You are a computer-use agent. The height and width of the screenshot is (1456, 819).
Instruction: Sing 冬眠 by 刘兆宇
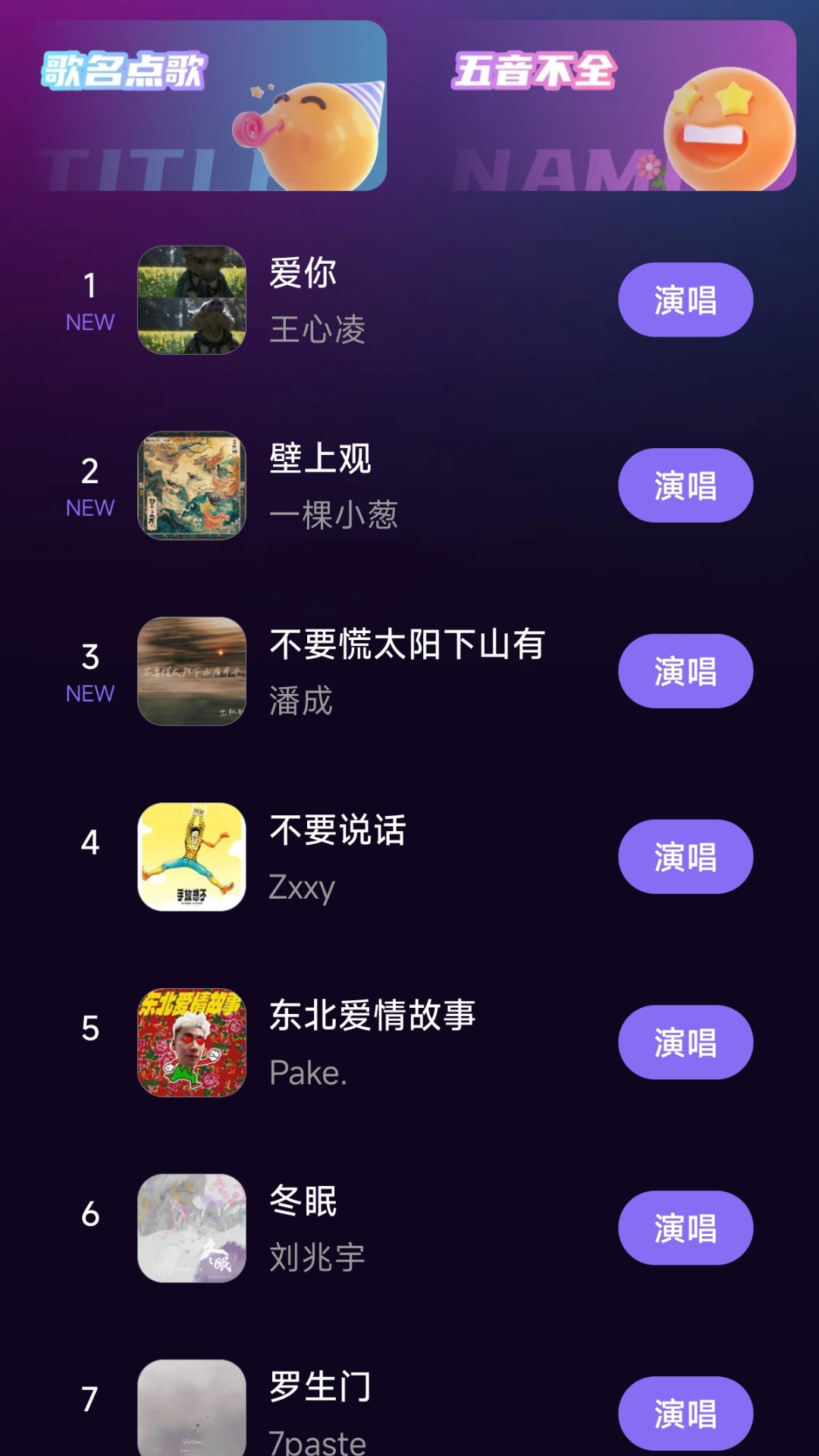point(685,1228)
